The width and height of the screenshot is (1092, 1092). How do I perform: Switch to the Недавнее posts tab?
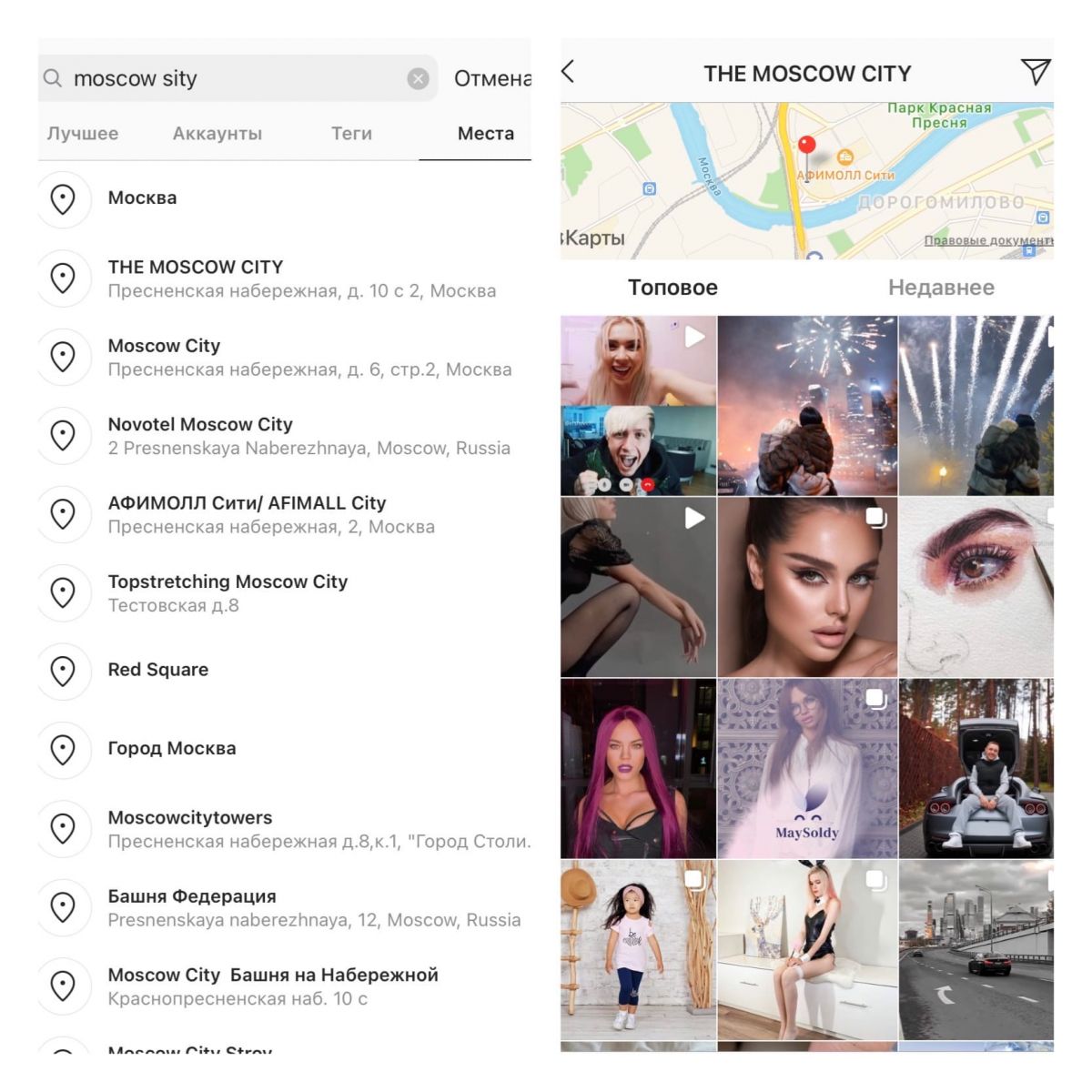(941, 288)
